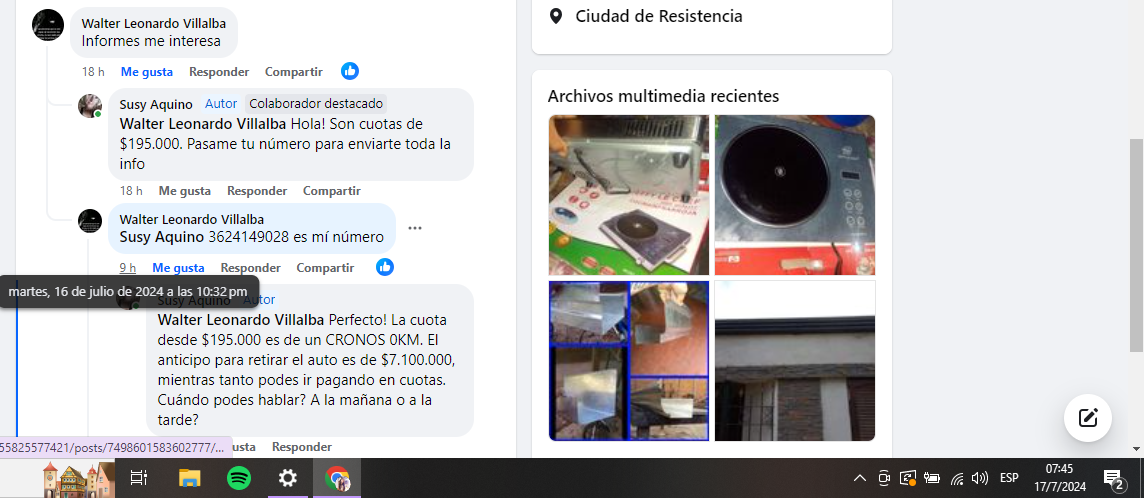
Task: Like Susy Aquino's $195.000 cuotas reply
Action: (184, 191)
